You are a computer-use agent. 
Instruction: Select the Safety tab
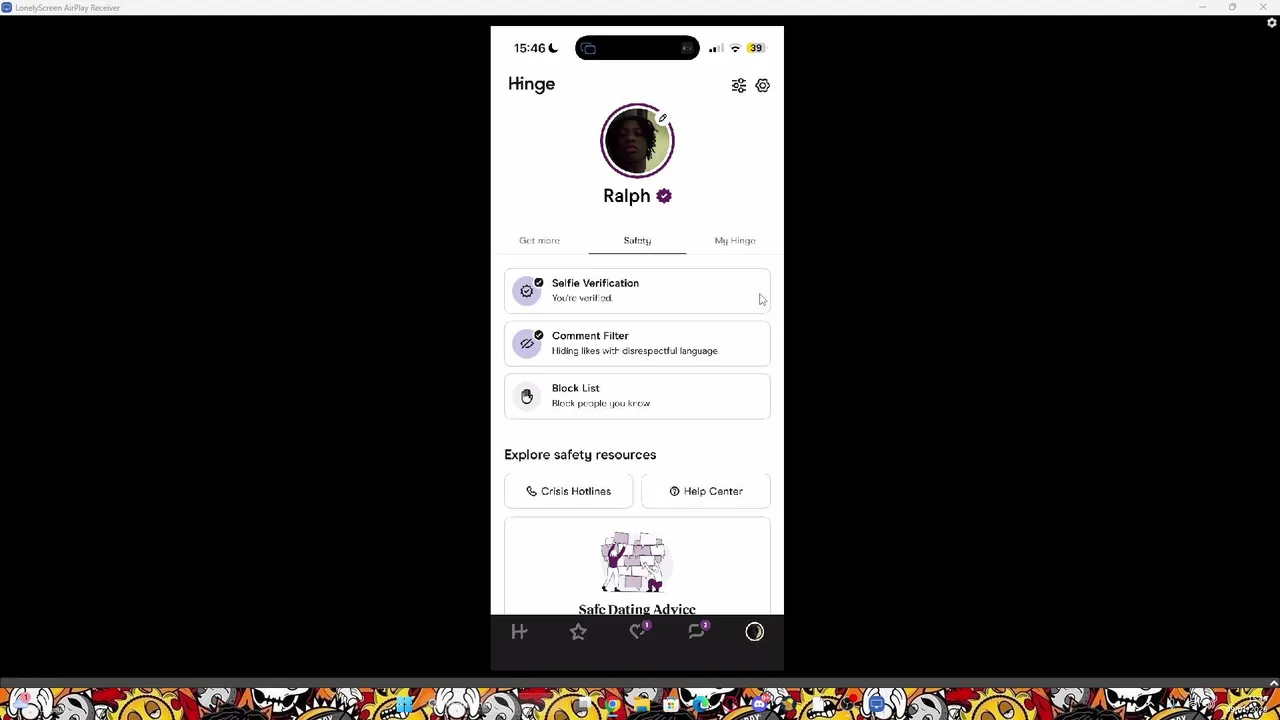637,241
